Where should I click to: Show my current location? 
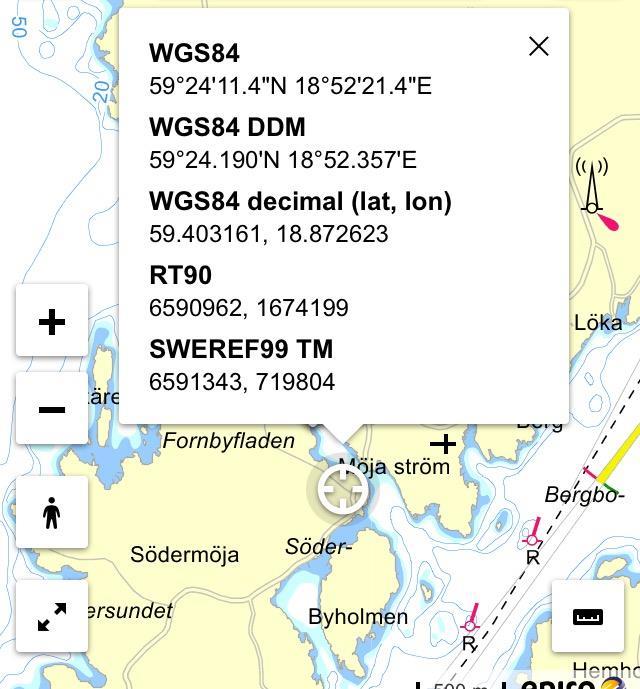[x=52, y=513]
